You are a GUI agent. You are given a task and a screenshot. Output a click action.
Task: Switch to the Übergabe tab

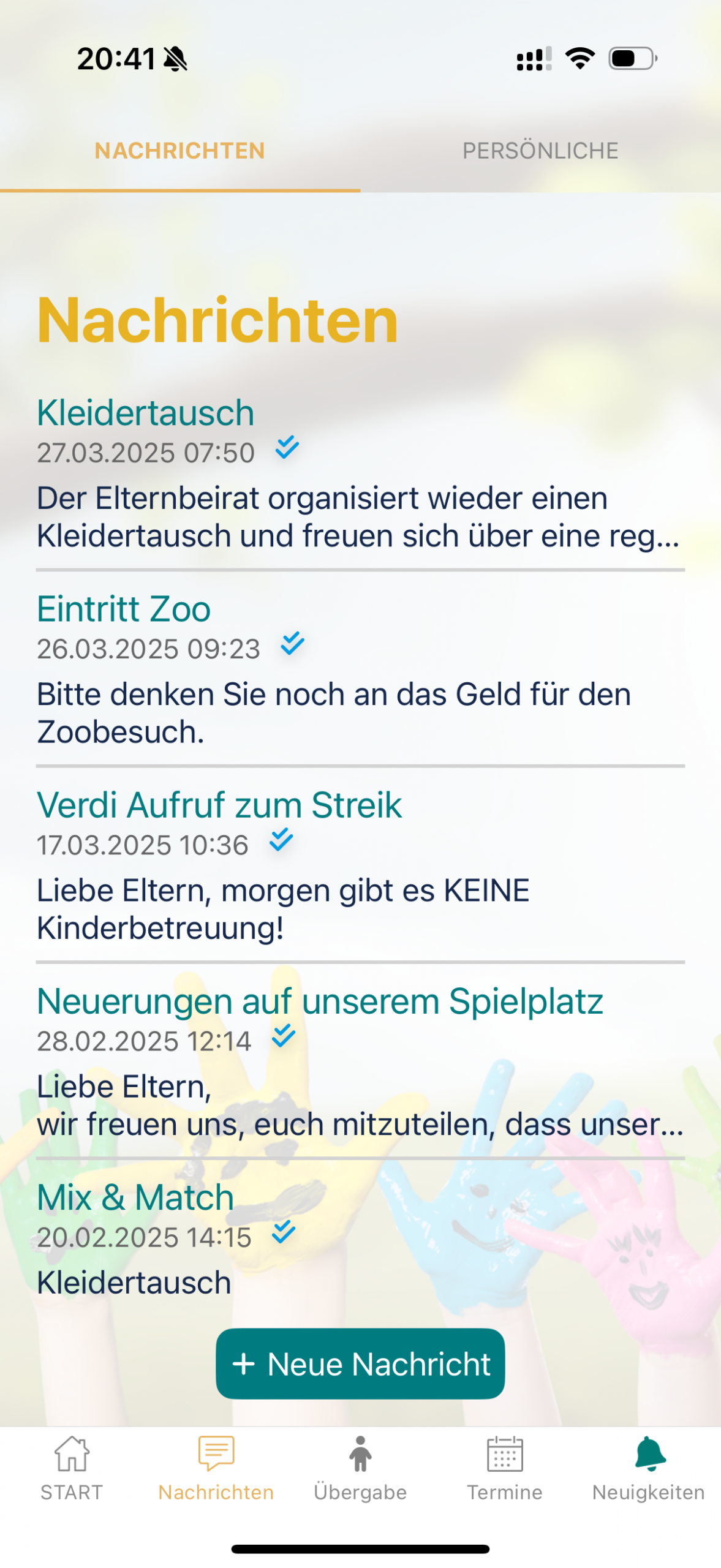click(360, 1468)
